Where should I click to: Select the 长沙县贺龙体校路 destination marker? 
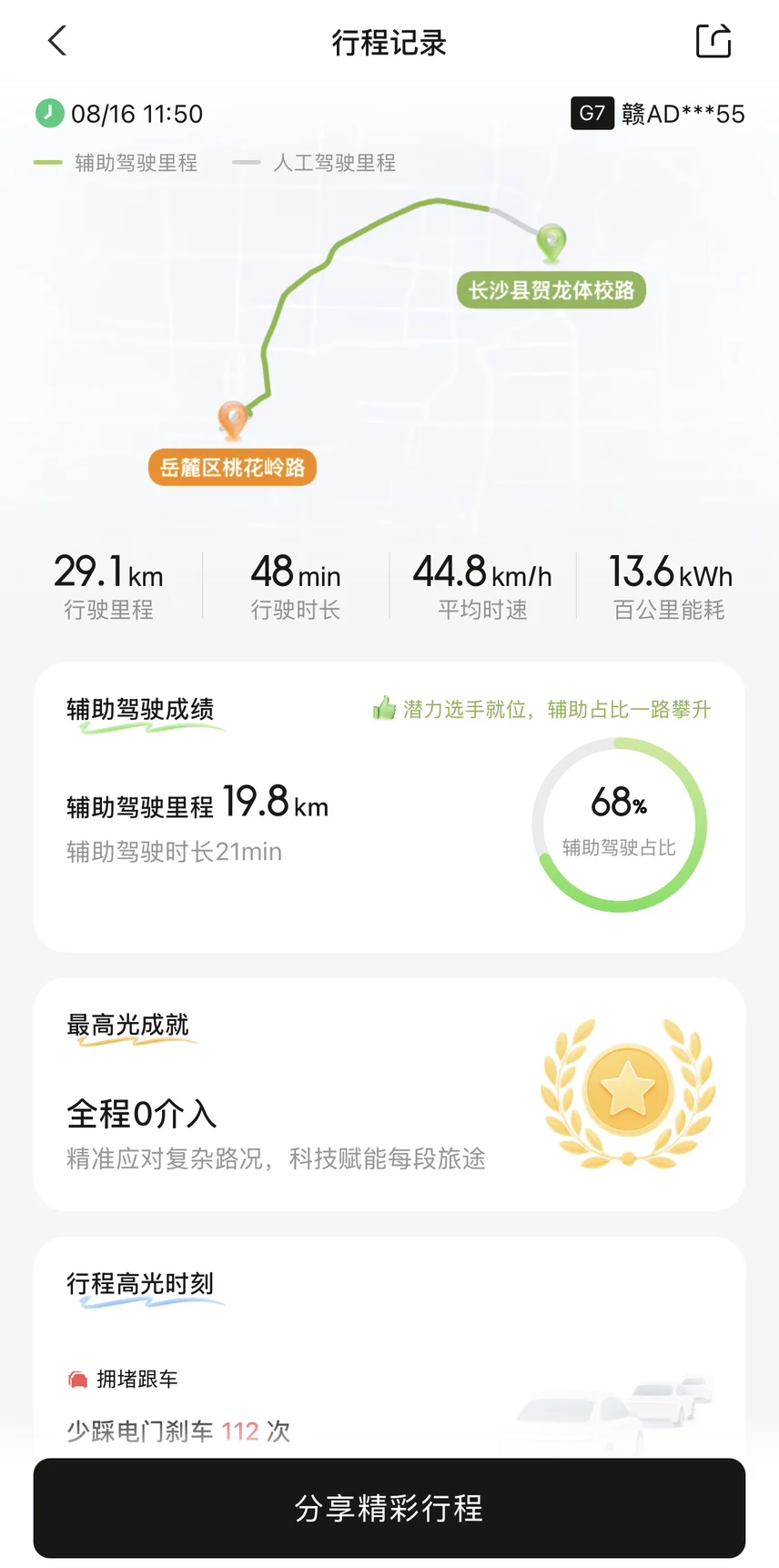[551, 243]
